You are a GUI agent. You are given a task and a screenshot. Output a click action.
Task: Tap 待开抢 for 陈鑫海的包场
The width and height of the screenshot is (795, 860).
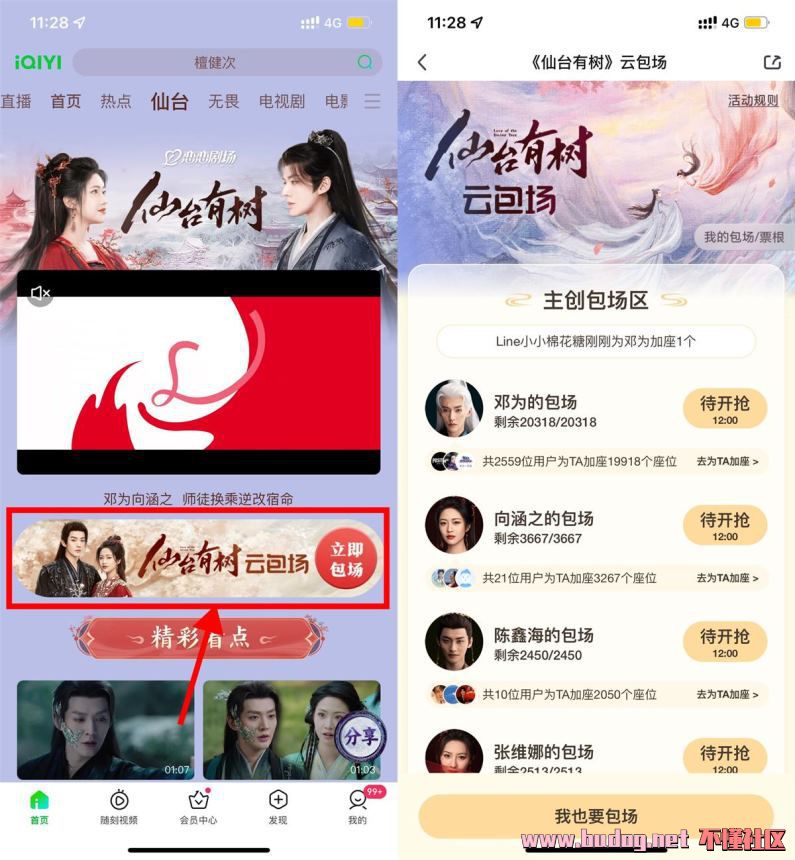(x=725, y=642)
